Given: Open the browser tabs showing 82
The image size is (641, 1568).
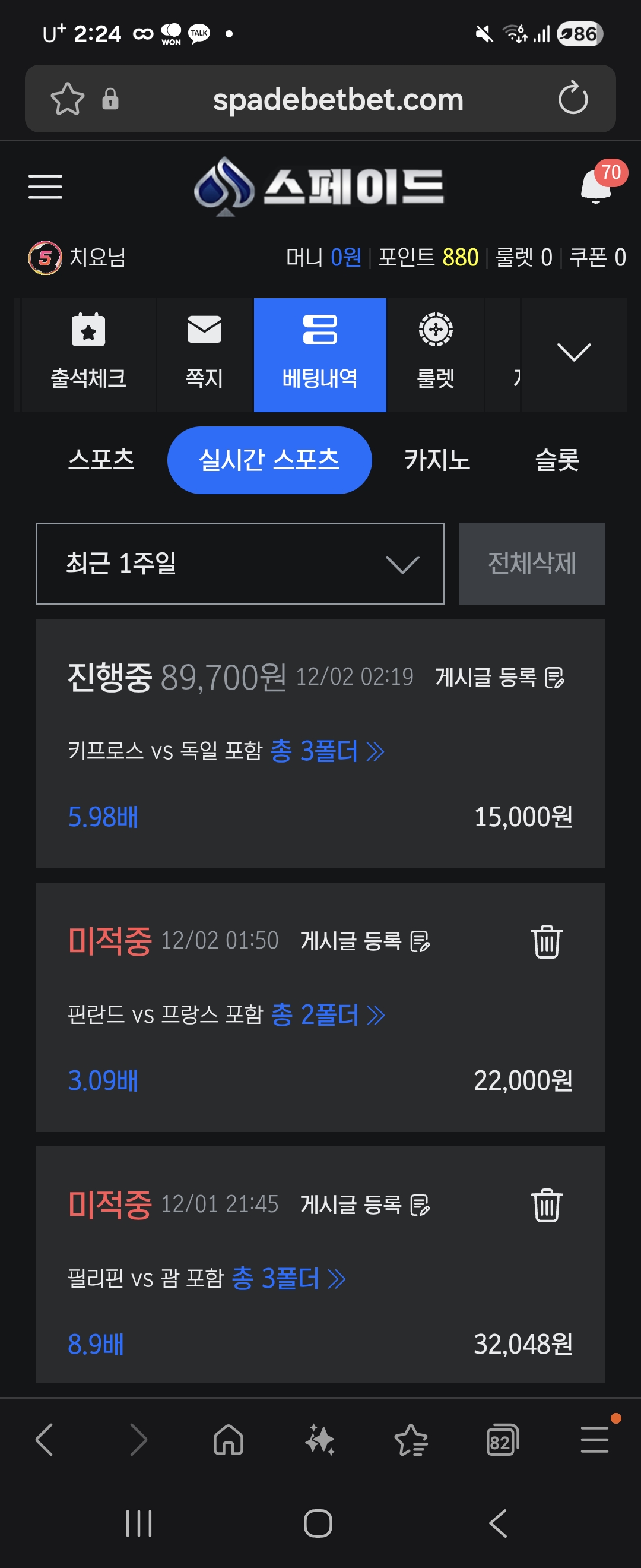Looking at the screenshot, I should click(x=502, y=1441).
